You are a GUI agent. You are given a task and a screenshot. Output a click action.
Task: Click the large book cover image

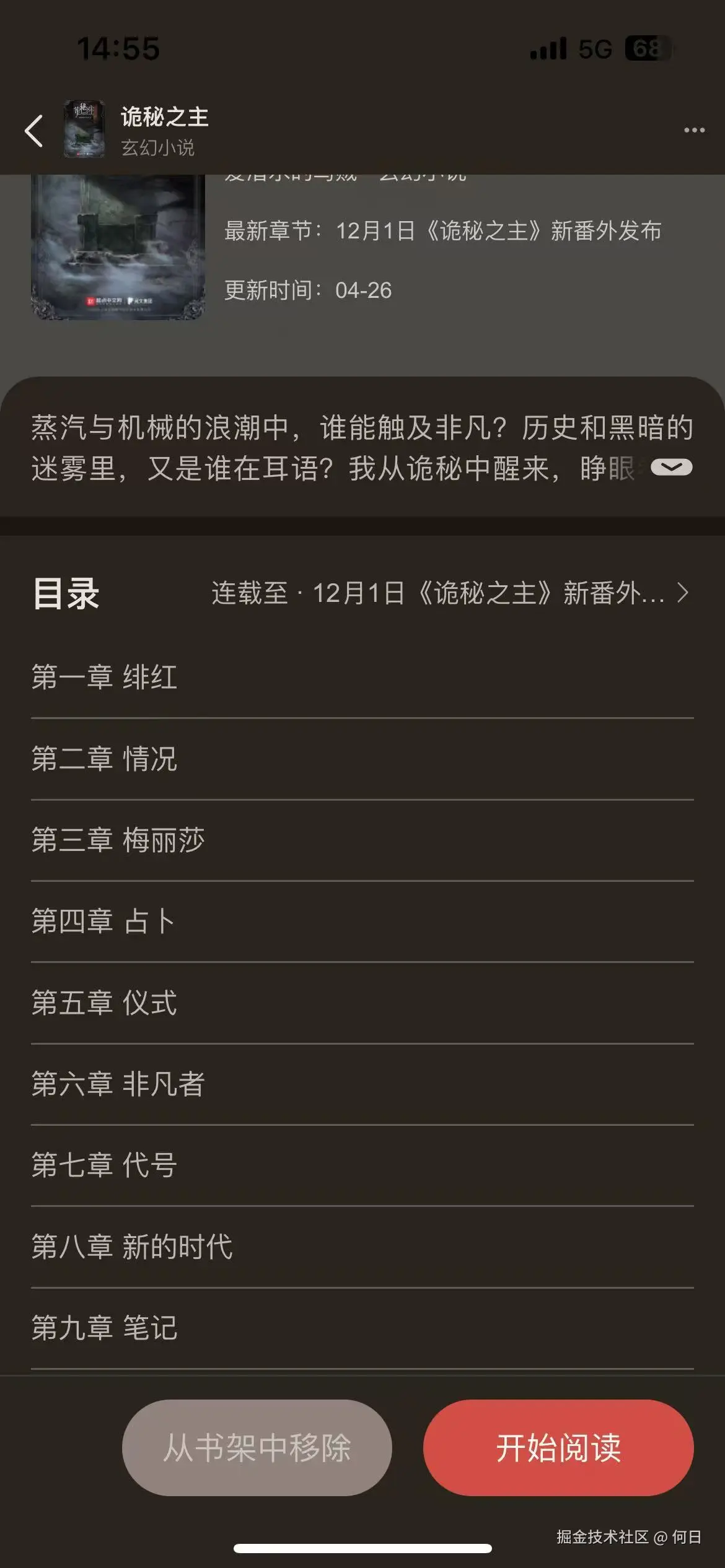click(118, 248)
